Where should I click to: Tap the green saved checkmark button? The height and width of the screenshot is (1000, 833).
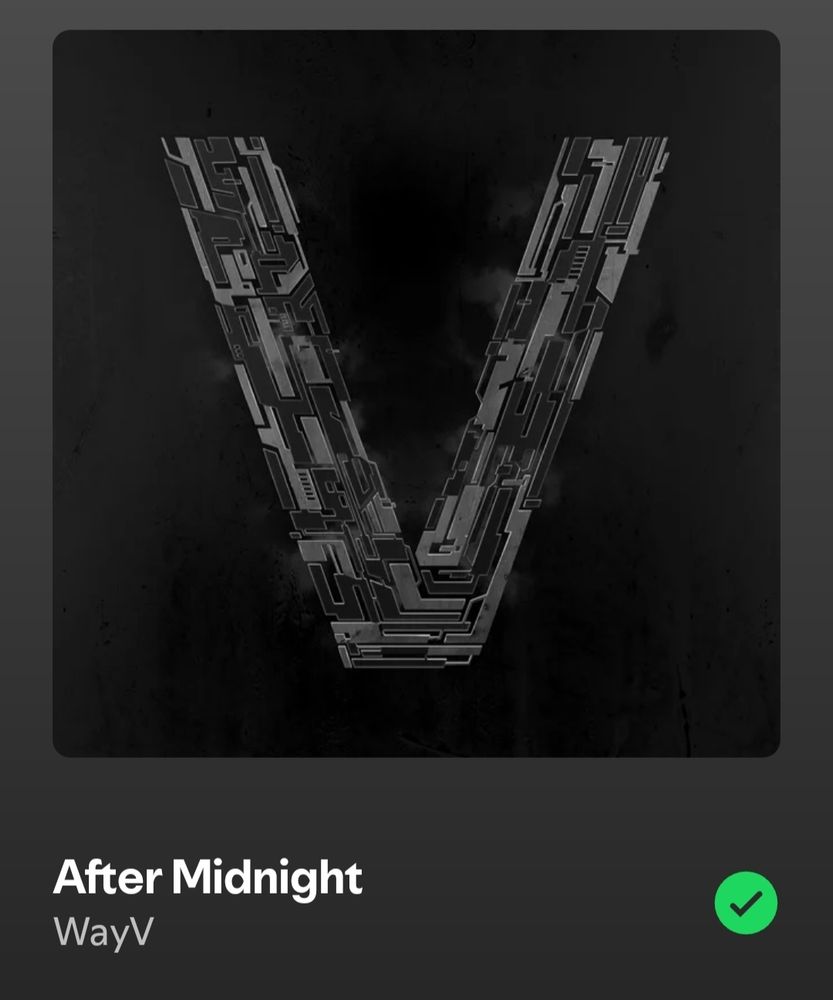tap(746, 902)
